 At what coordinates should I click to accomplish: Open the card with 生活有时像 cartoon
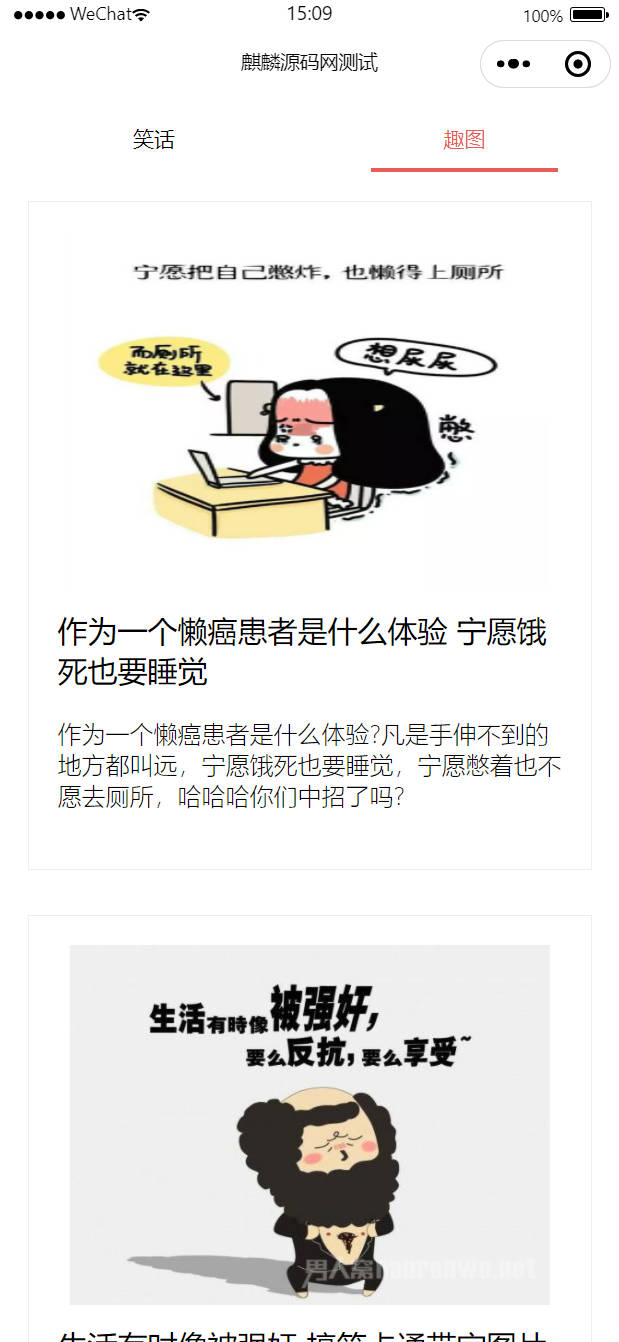tap(309, 1125)
